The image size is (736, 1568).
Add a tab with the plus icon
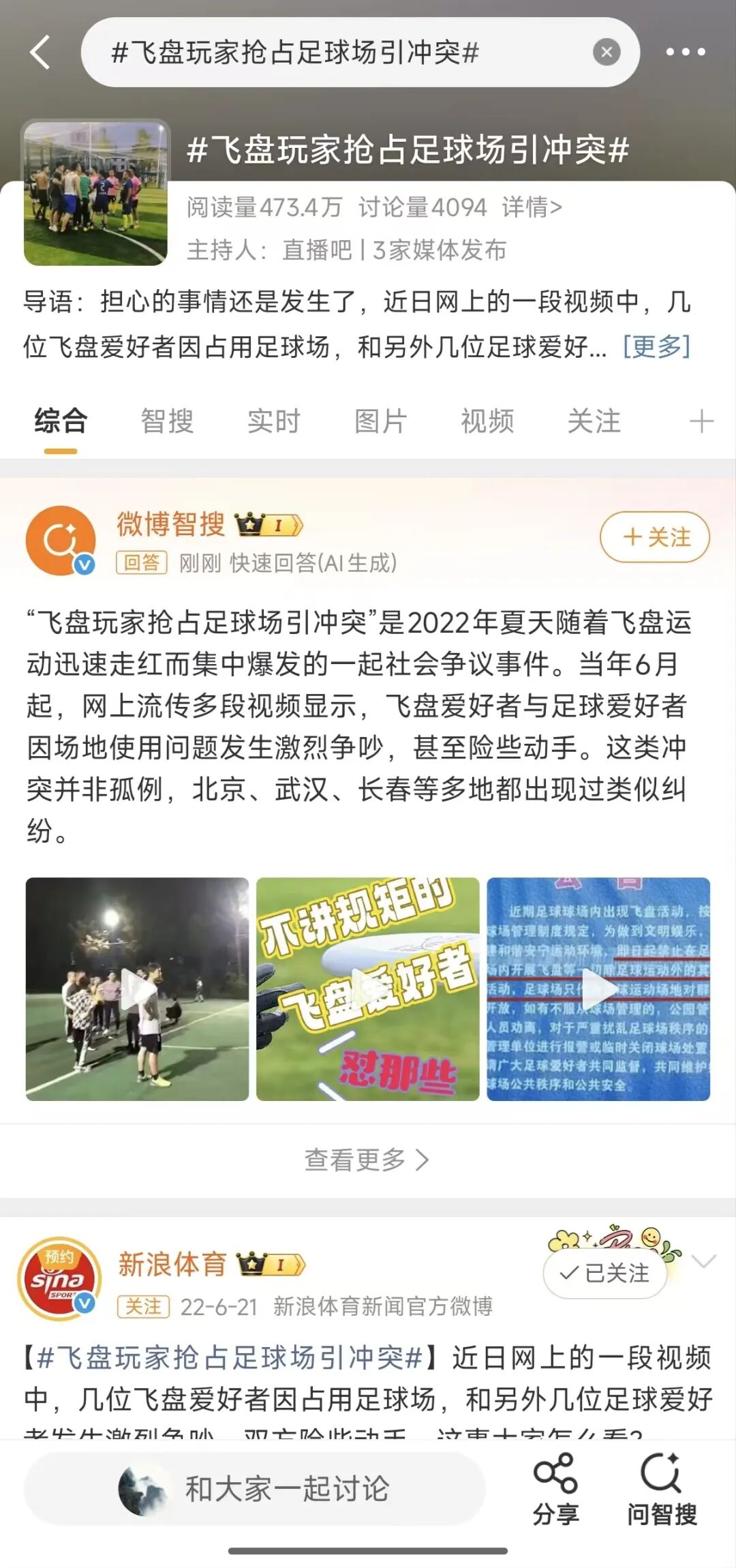[701, 421]
